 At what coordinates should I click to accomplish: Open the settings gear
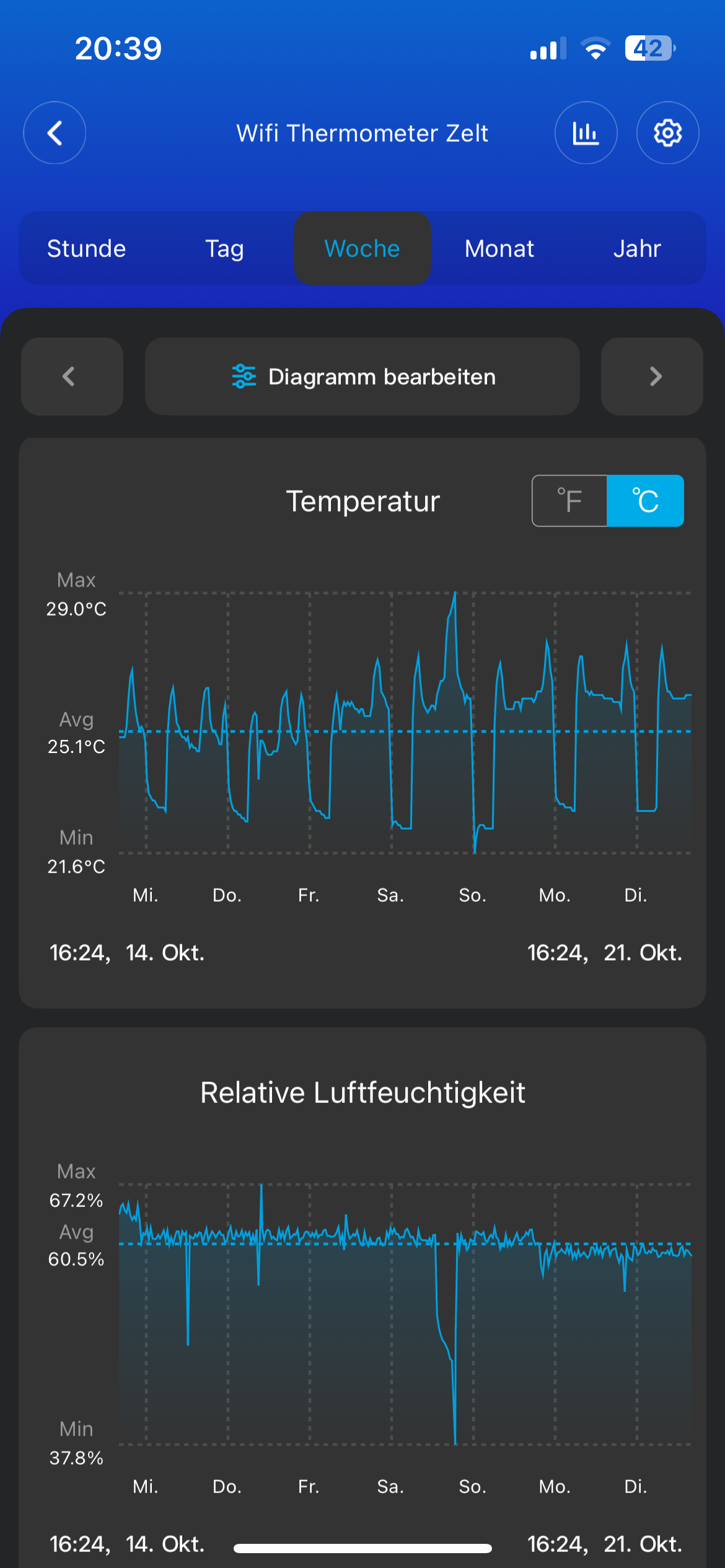tap(667, 133)
